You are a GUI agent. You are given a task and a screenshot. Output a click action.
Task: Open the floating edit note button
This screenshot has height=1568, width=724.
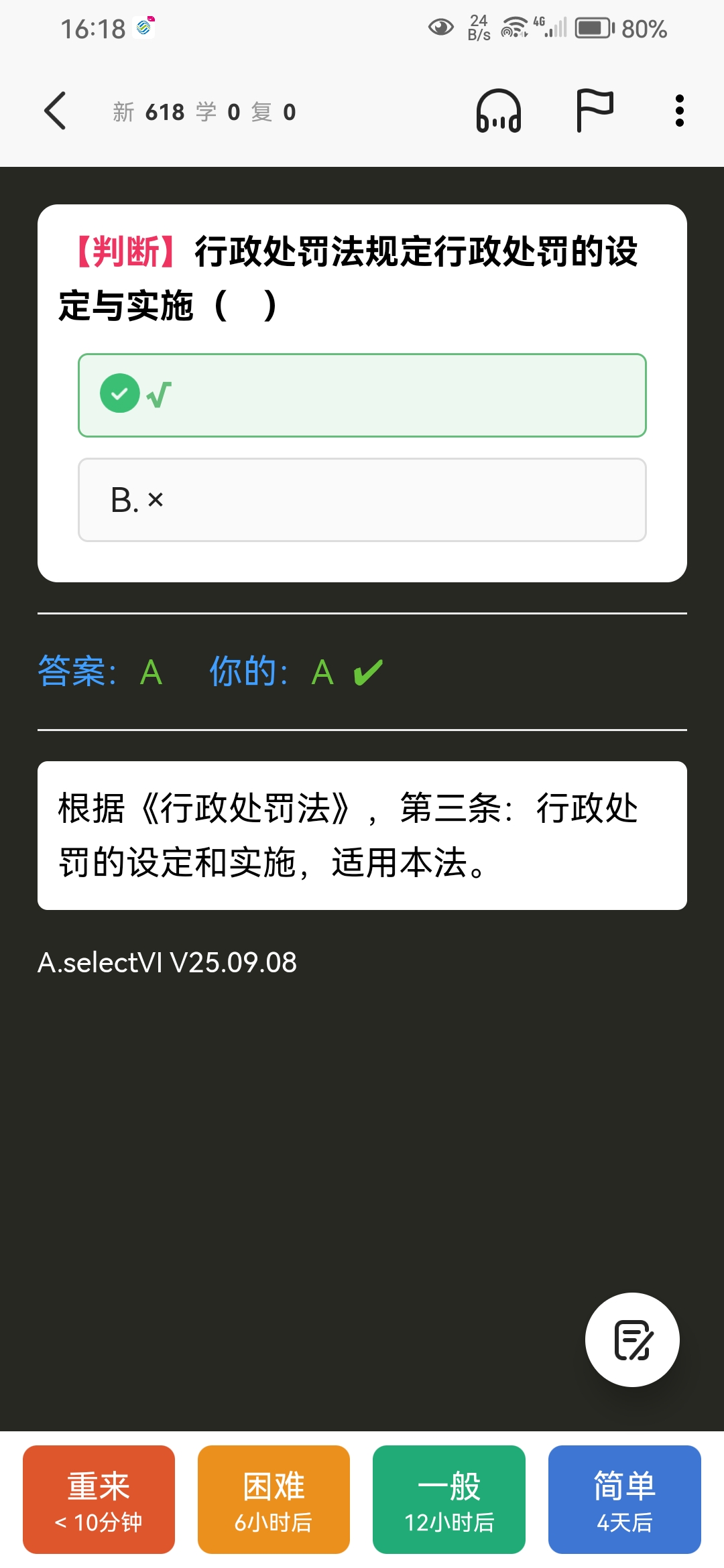coord(631,1340)
